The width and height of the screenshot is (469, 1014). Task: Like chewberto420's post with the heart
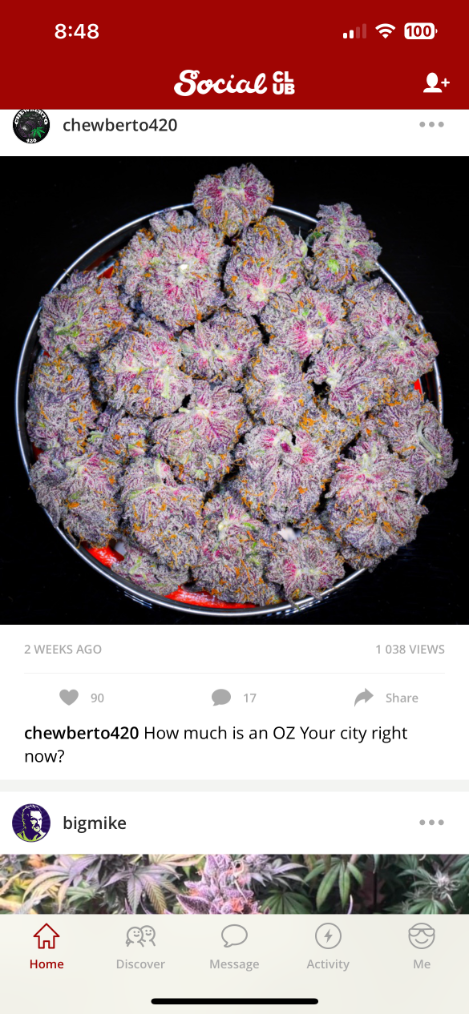[x=69, y=697]
